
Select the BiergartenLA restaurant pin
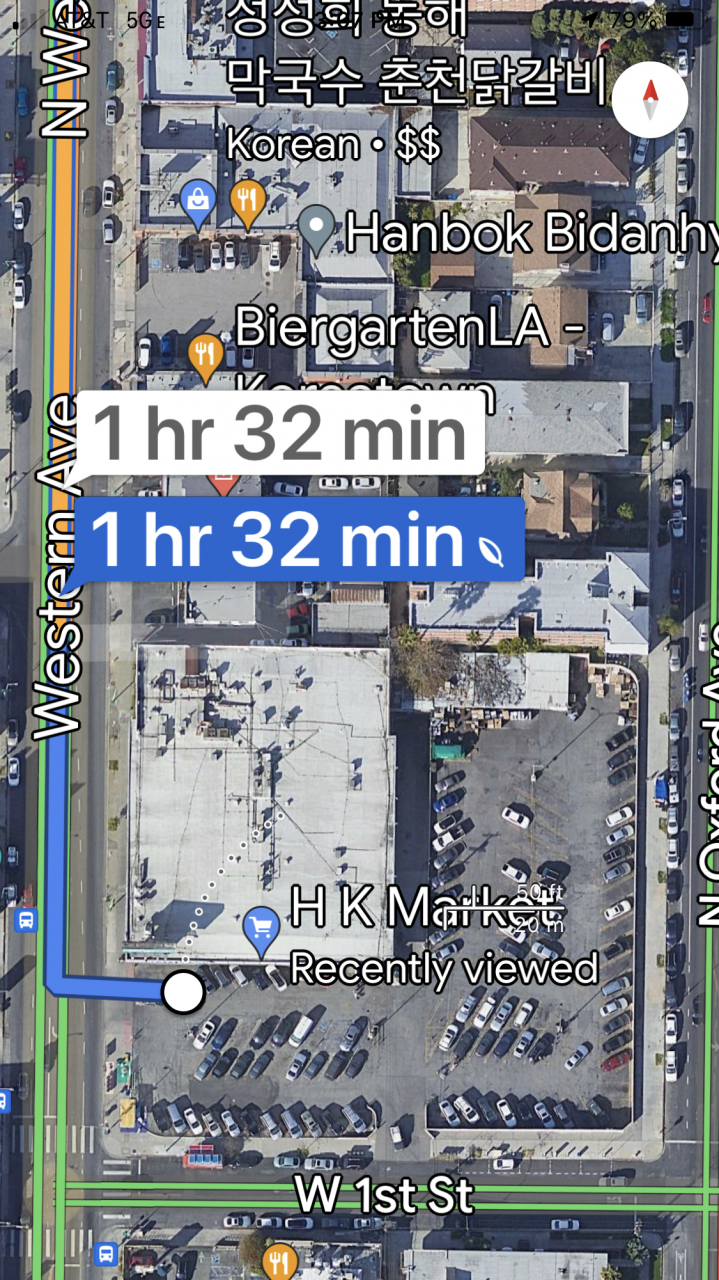206,355
